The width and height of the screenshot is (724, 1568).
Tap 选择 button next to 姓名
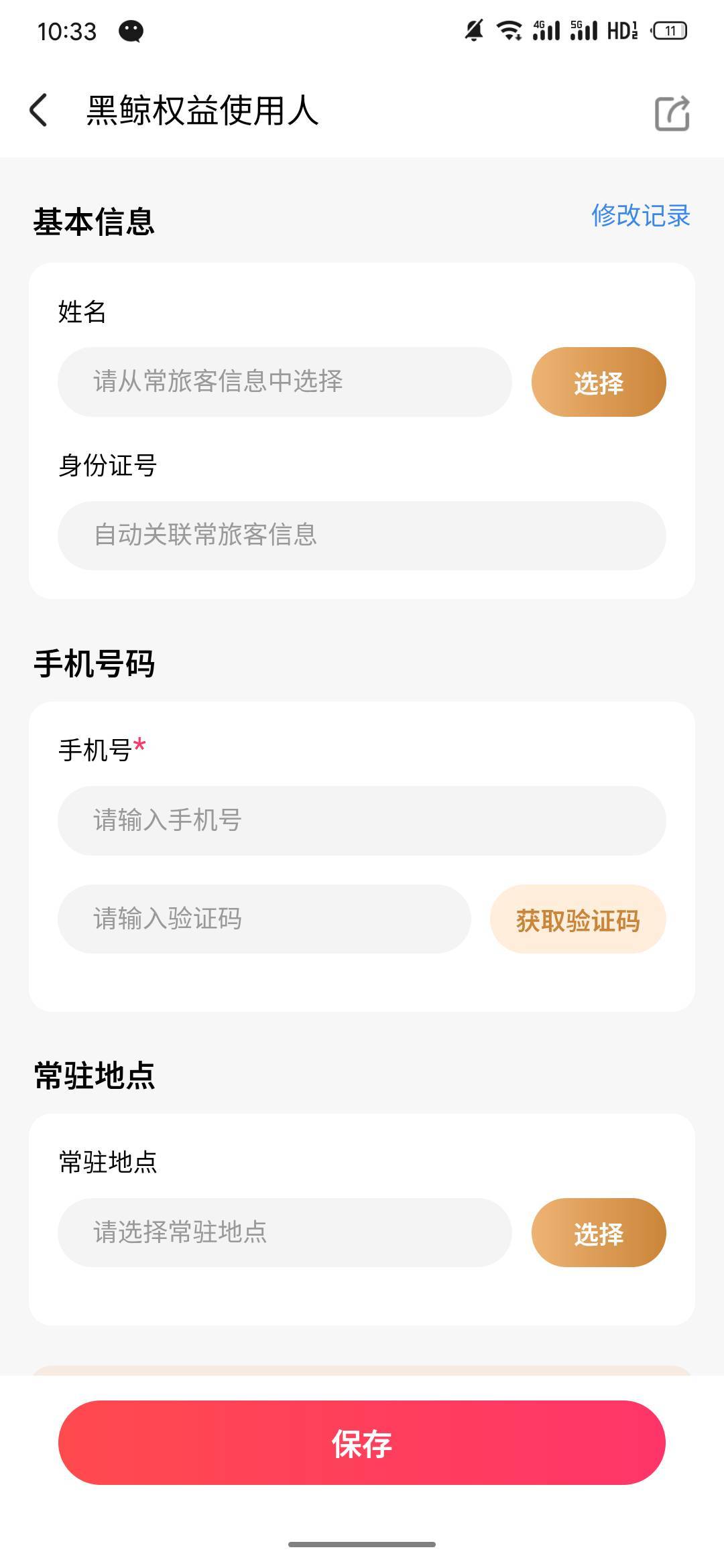pos(599,382)
